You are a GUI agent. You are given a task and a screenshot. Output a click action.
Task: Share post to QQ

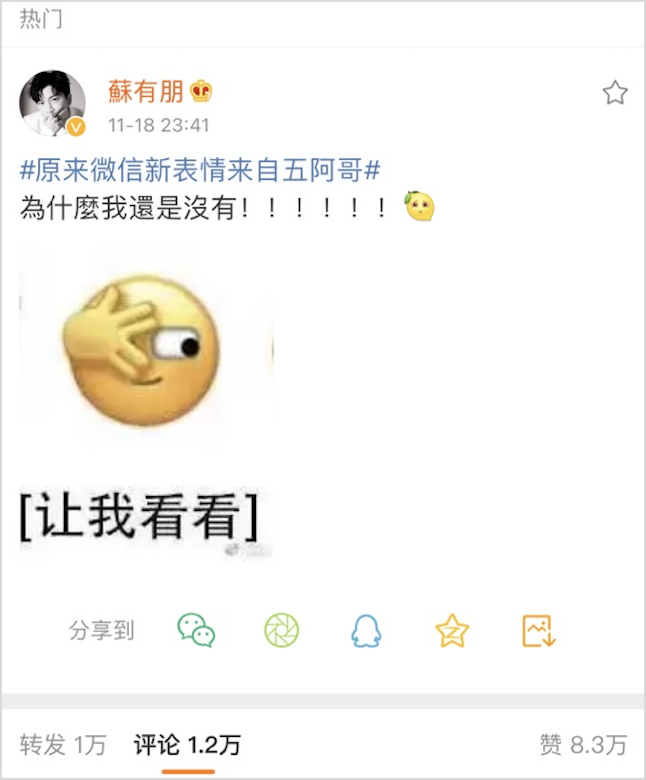[367, 630]
